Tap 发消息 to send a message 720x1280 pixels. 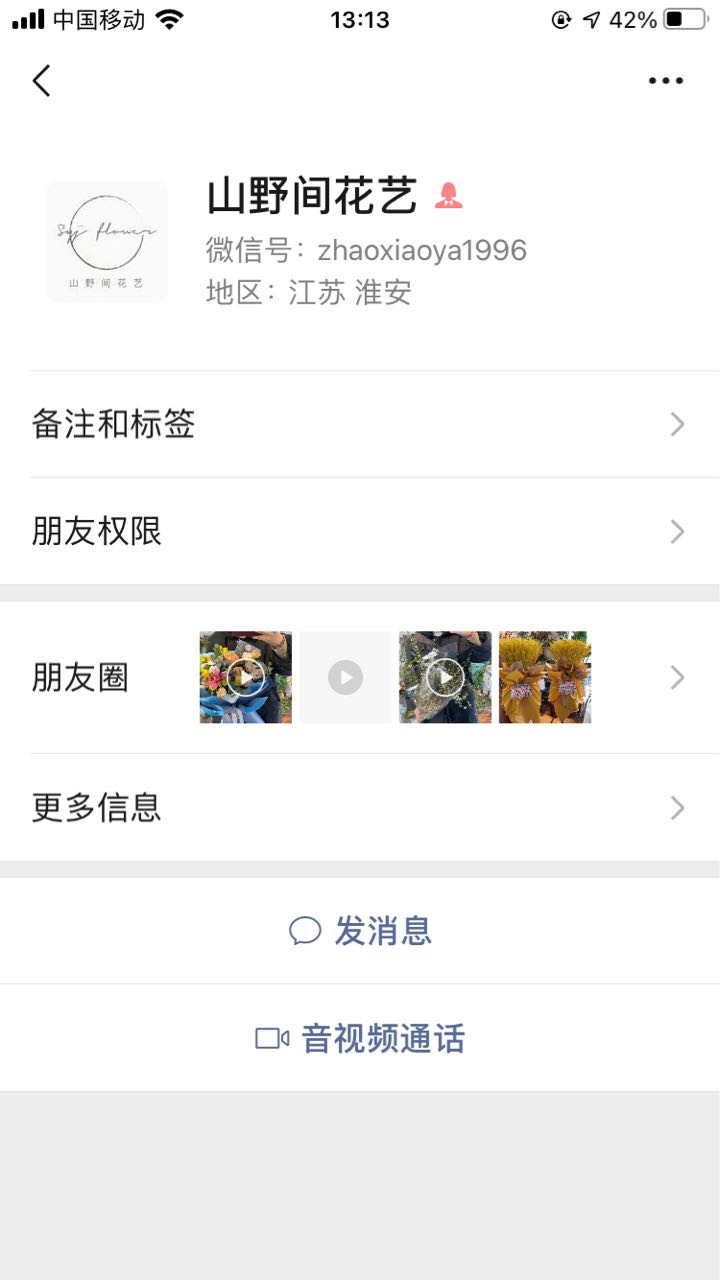coord(360,931)
